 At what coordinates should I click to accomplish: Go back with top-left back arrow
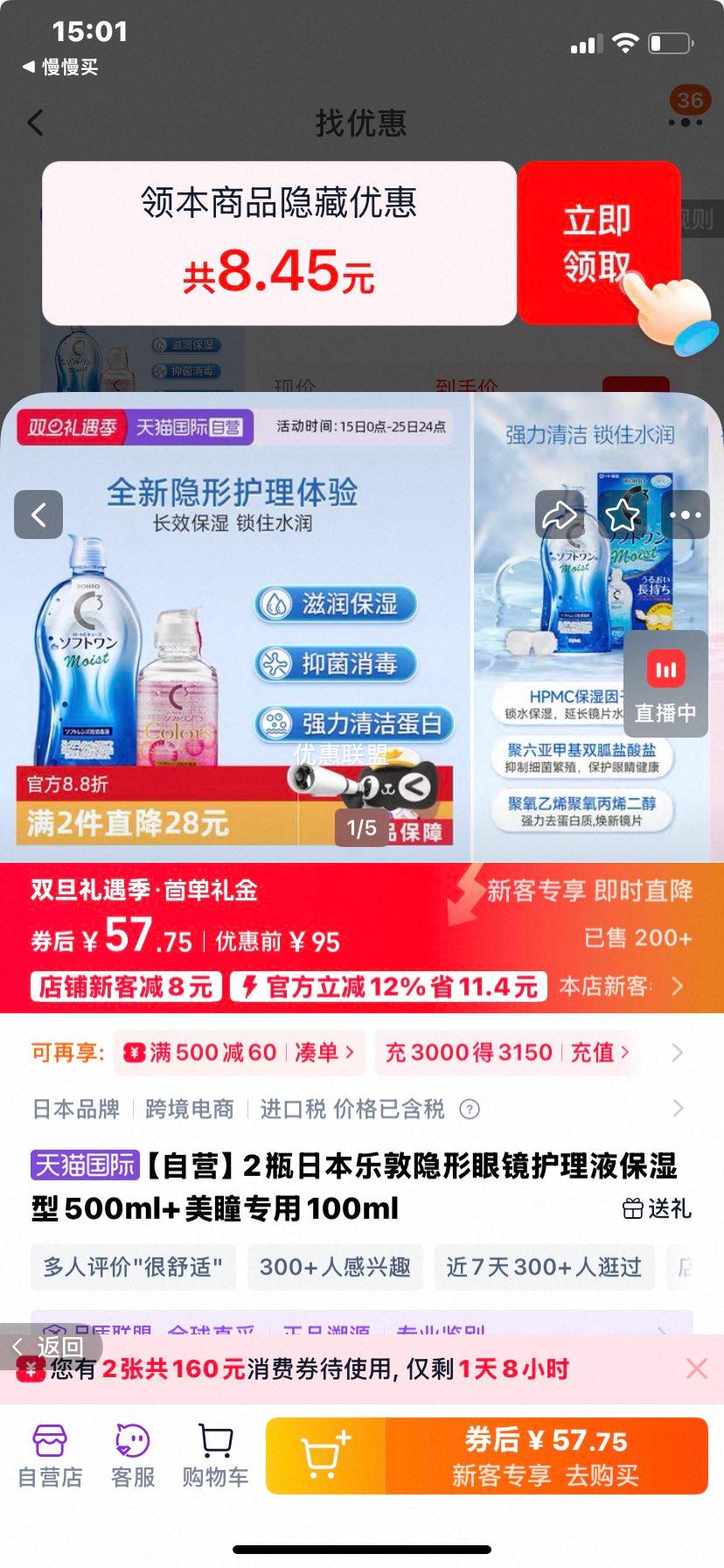click(35, 123)
